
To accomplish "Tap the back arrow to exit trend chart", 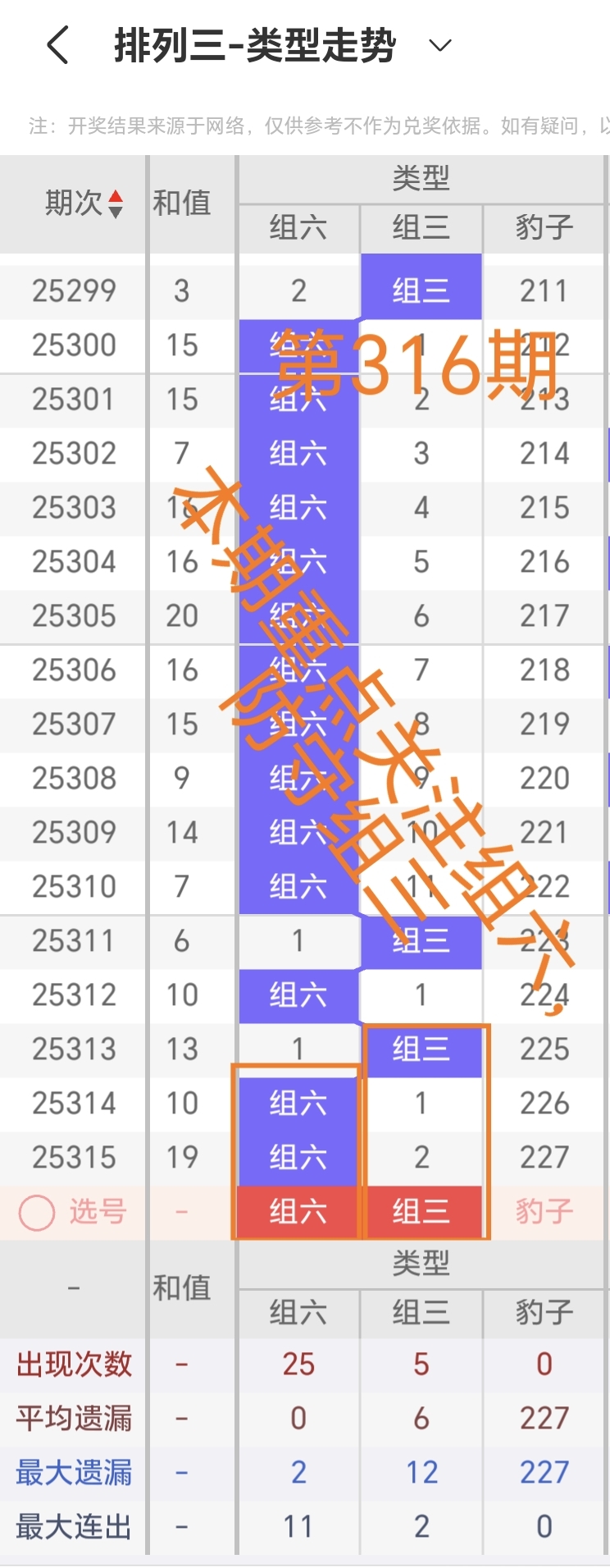I will point(56,46).
